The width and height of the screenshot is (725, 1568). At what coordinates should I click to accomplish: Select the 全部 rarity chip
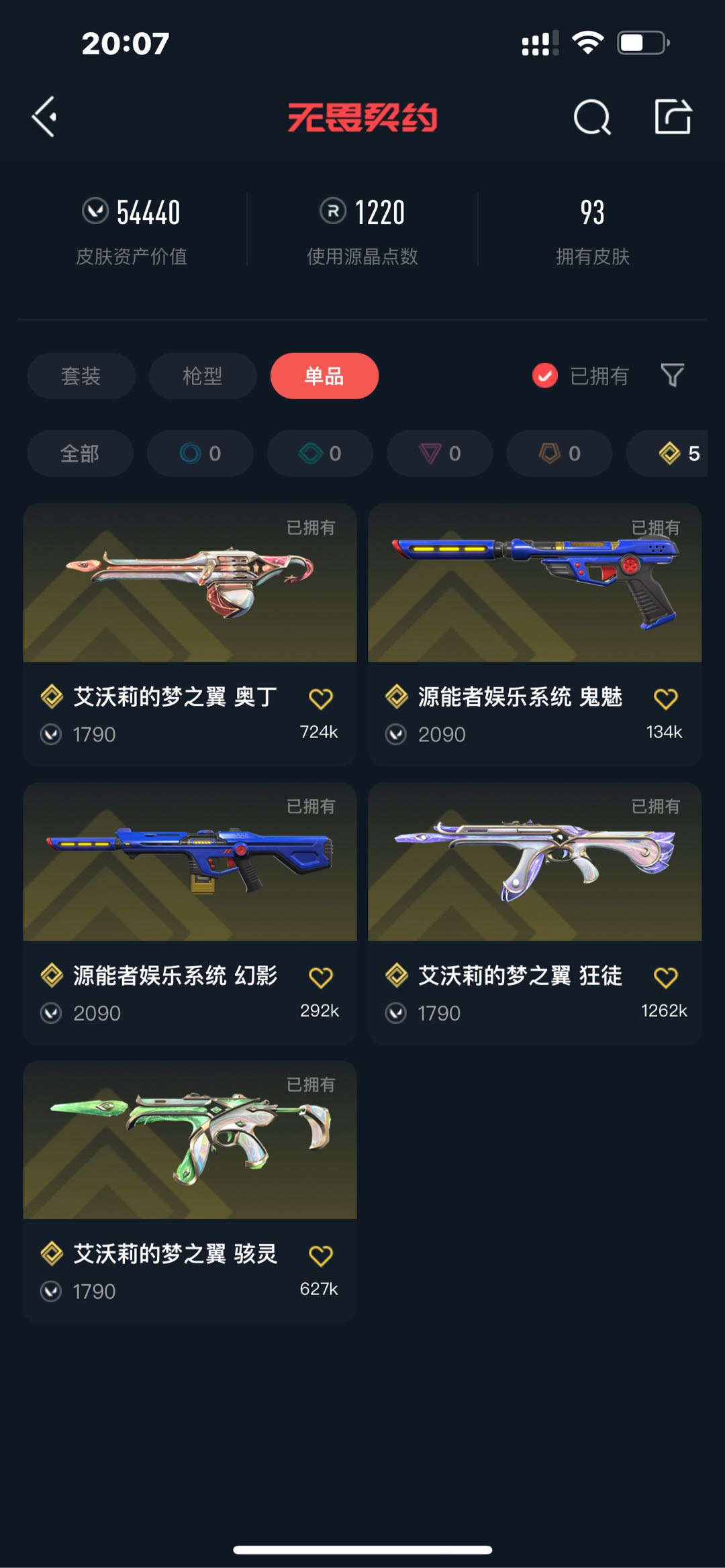pos(80,454)
